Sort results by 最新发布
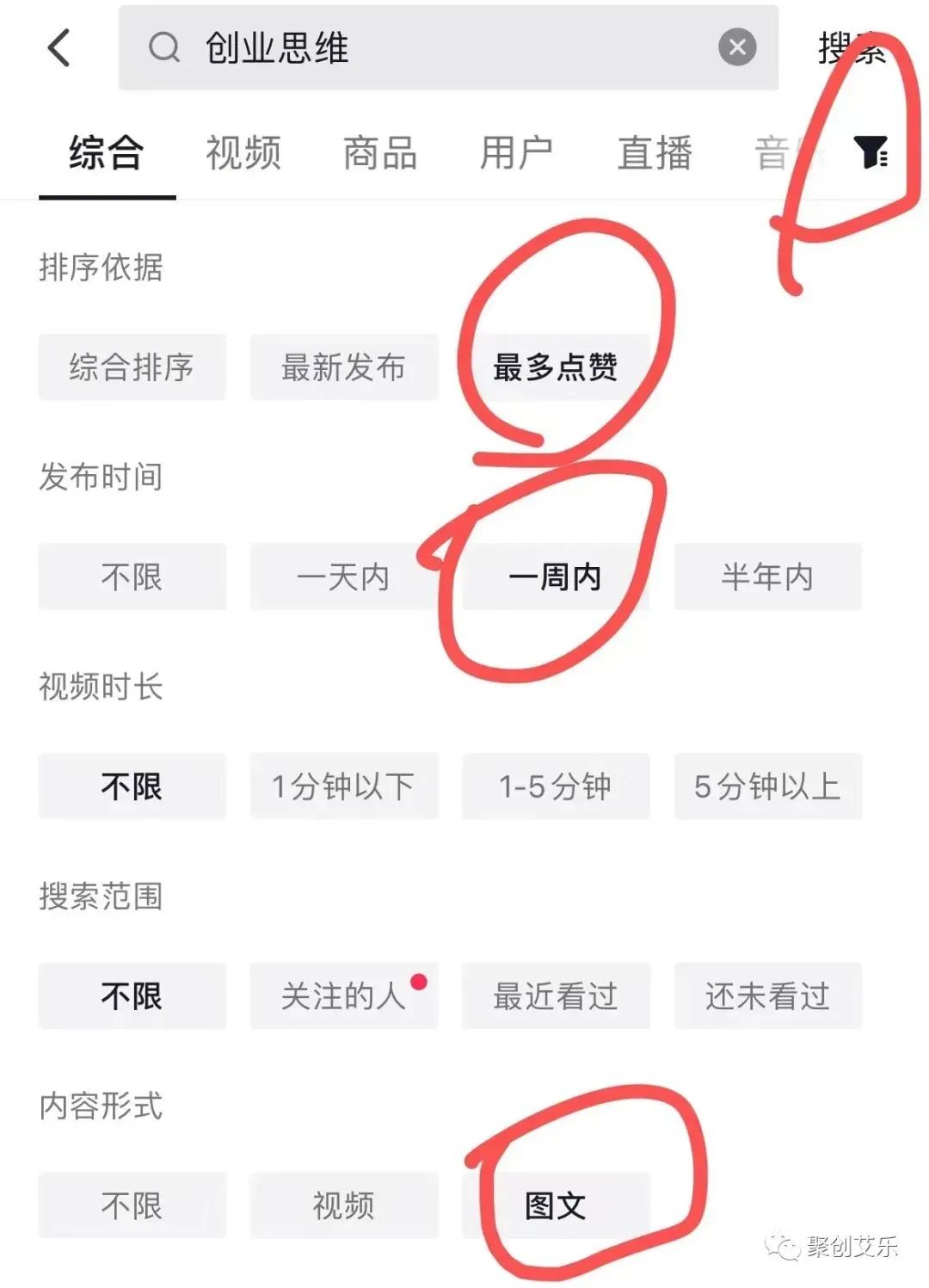This screenshot has height=1288, width=929. [x=343, y=367]
